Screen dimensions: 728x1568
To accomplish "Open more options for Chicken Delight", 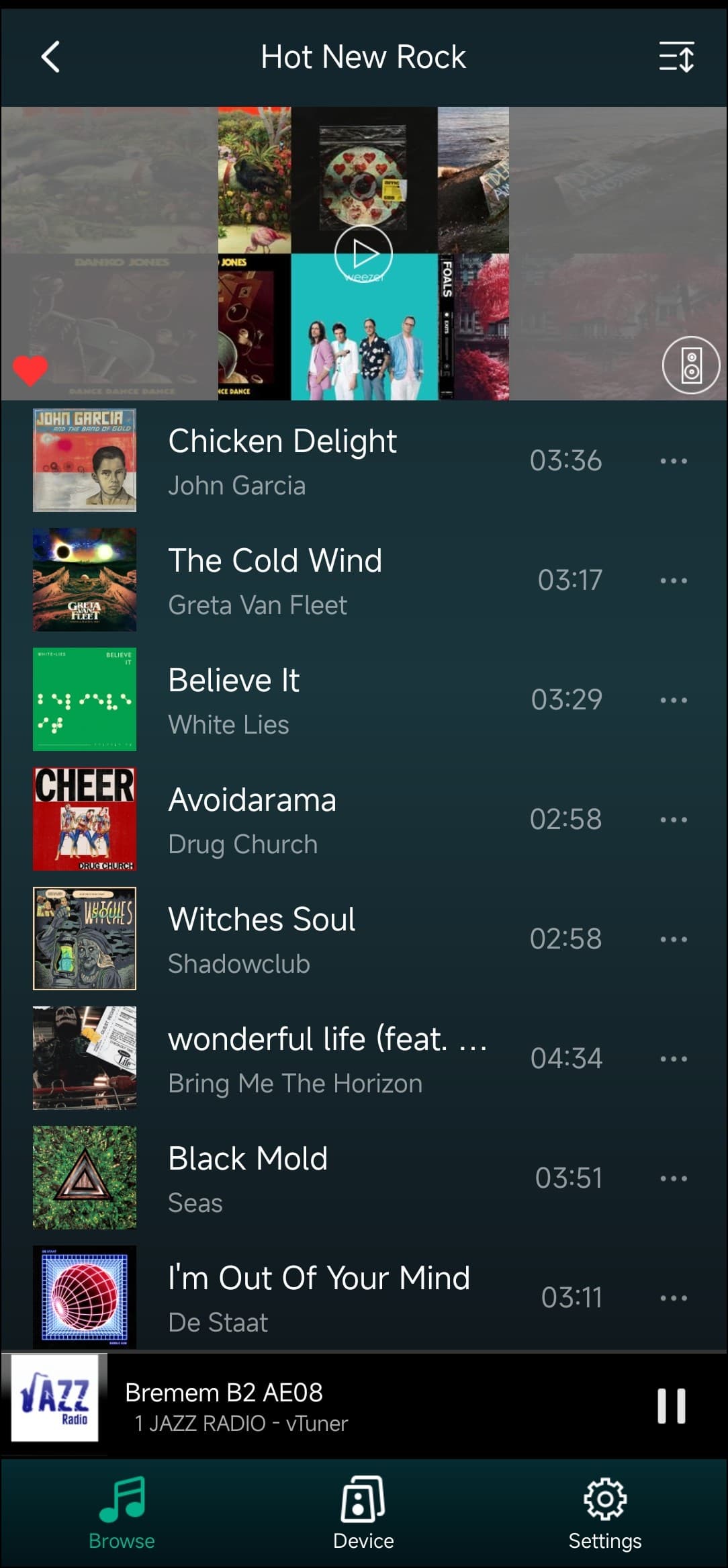I will click(x=673, y=461).
